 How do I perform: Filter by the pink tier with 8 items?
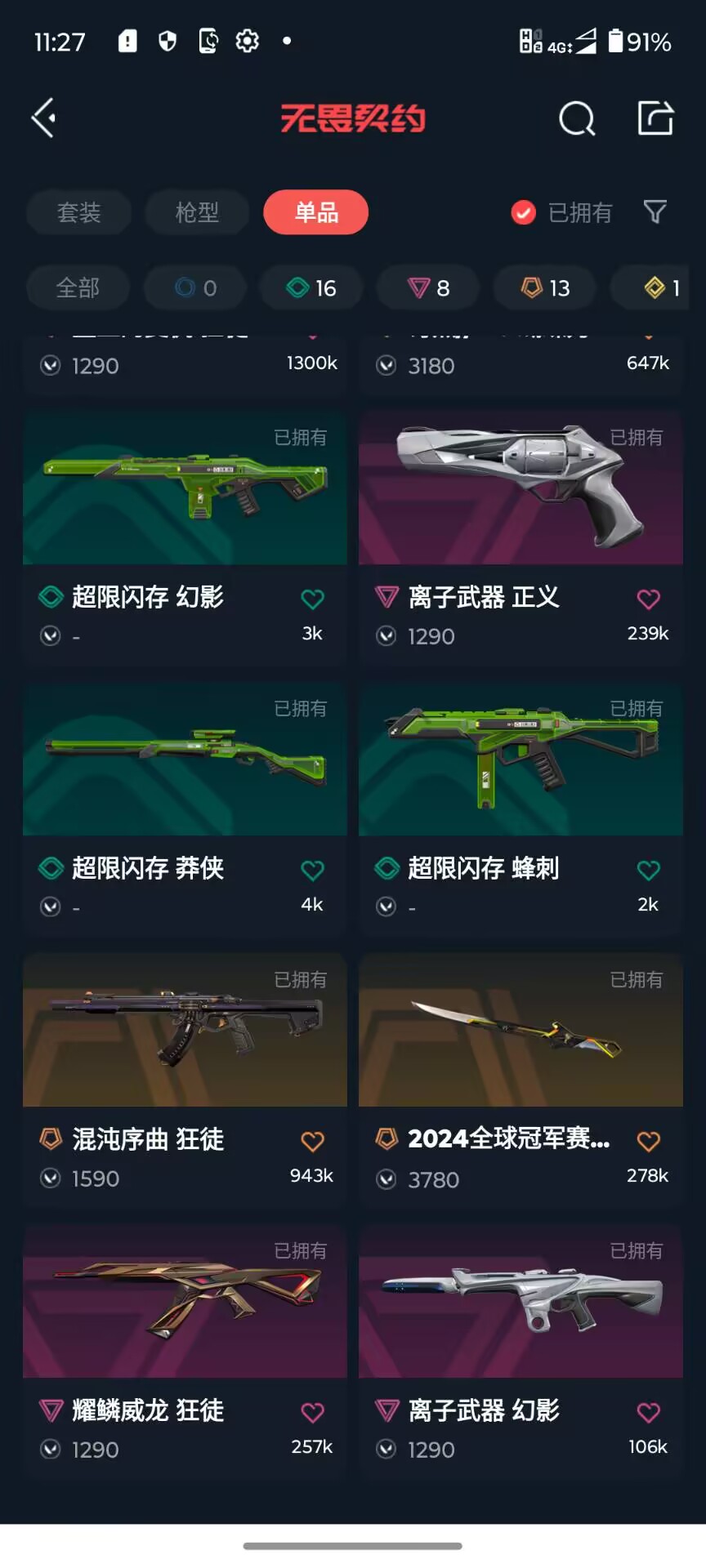pos(428,287)
